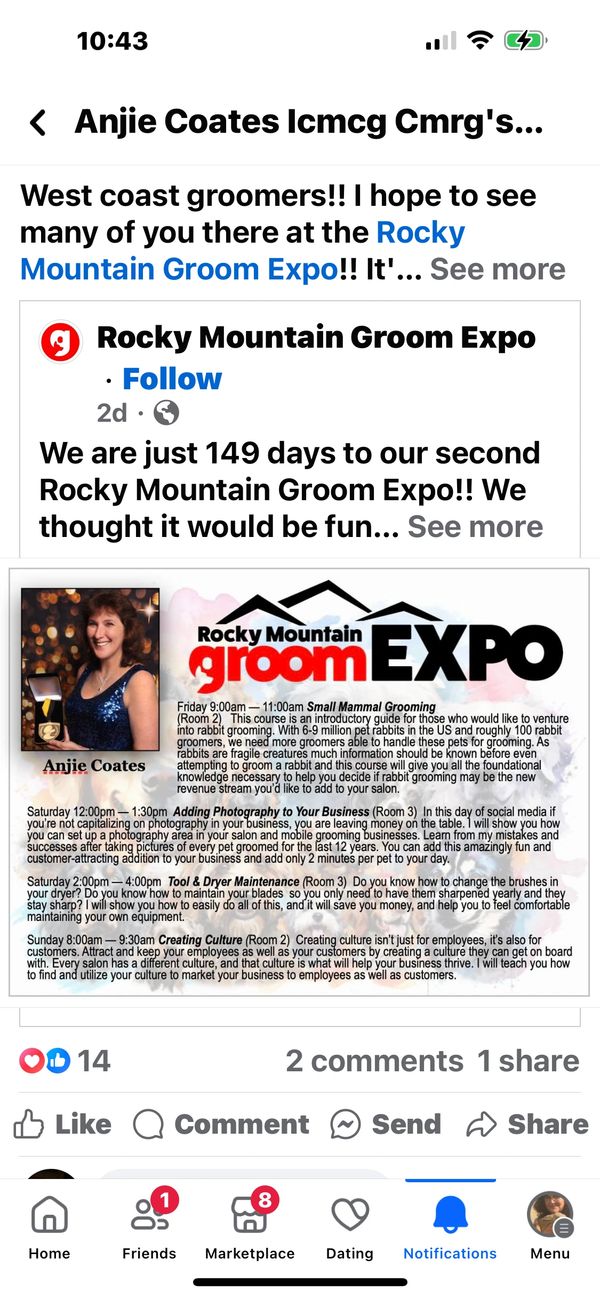
Task: Open the 2 comments
Action: [x=374, y=1060]
